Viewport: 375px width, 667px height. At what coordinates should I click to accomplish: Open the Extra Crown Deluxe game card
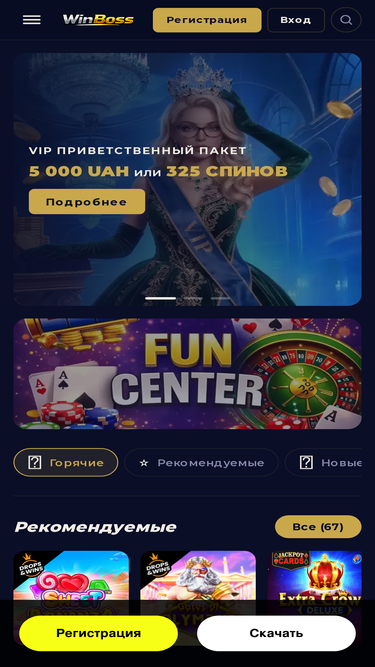tap(315, 585)
